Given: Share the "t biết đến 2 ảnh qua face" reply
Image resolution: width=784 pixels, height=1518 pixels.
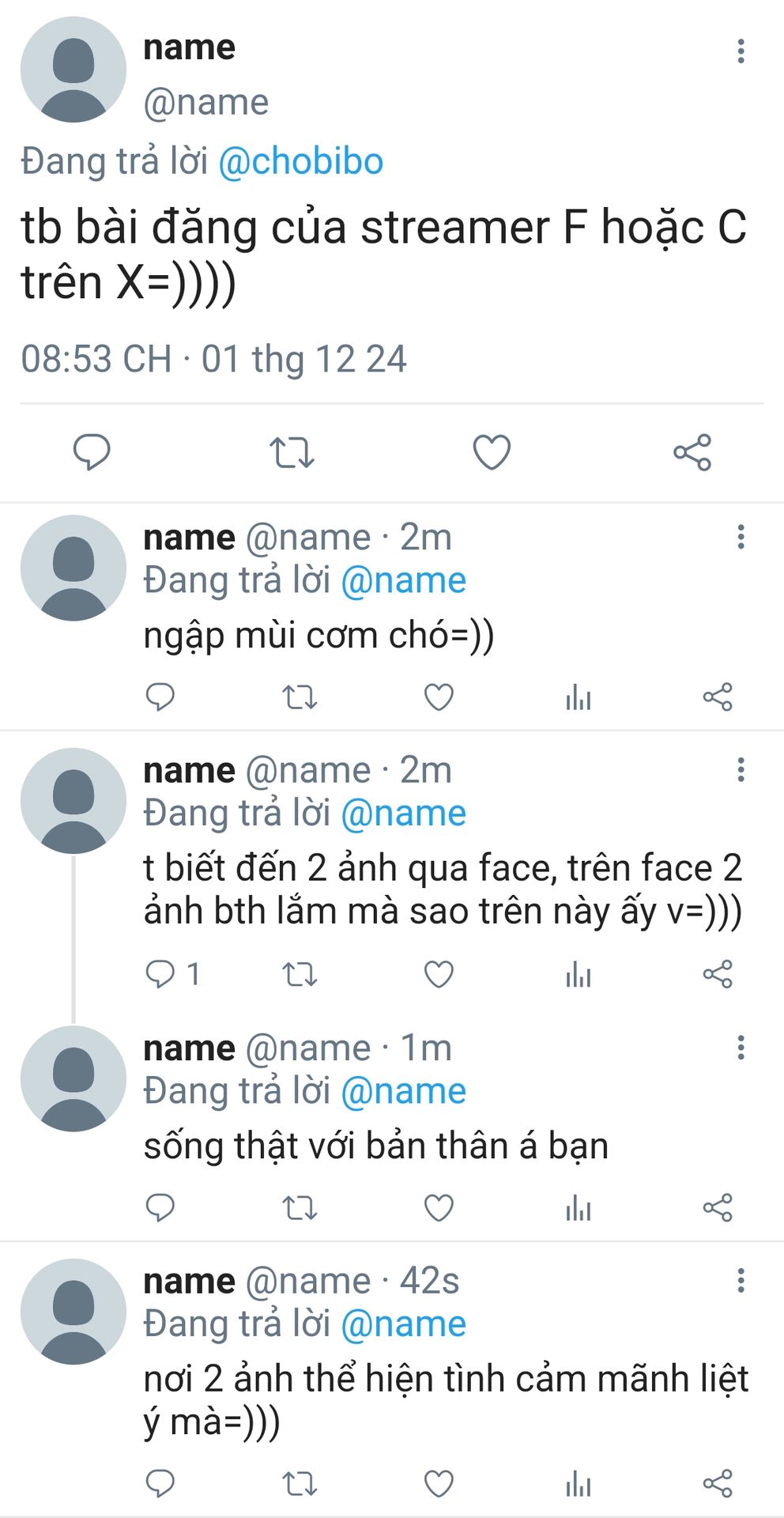Looking at the screenshot, I should click(718, 974).
